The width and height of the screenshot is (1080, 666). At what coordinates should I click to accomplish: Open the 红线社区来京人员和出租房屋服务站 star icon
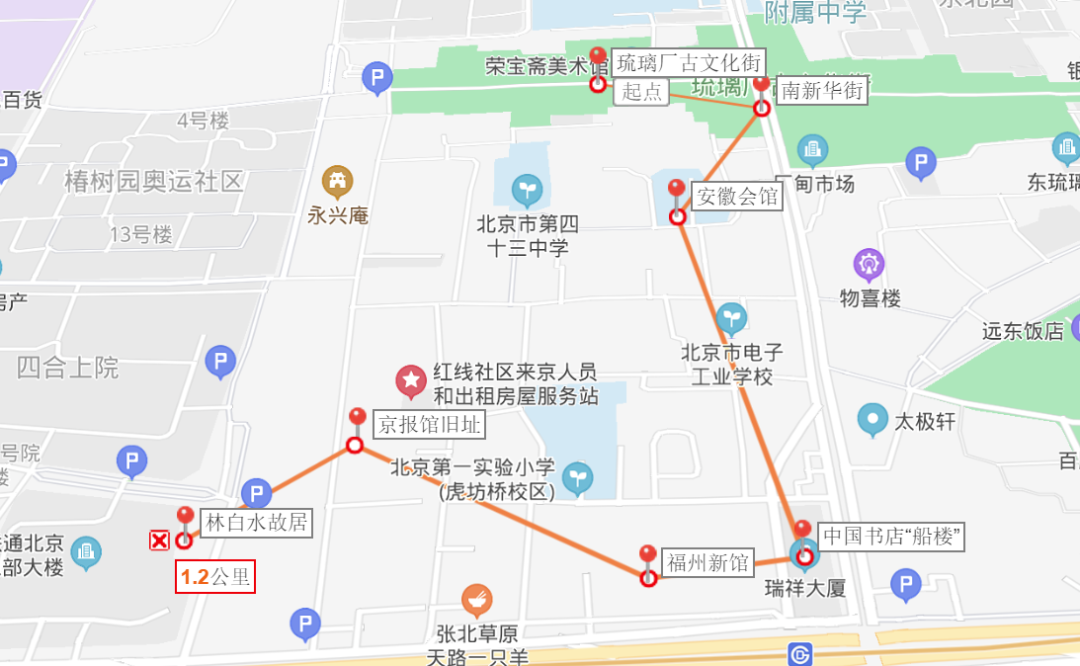(x=410, y=381)
